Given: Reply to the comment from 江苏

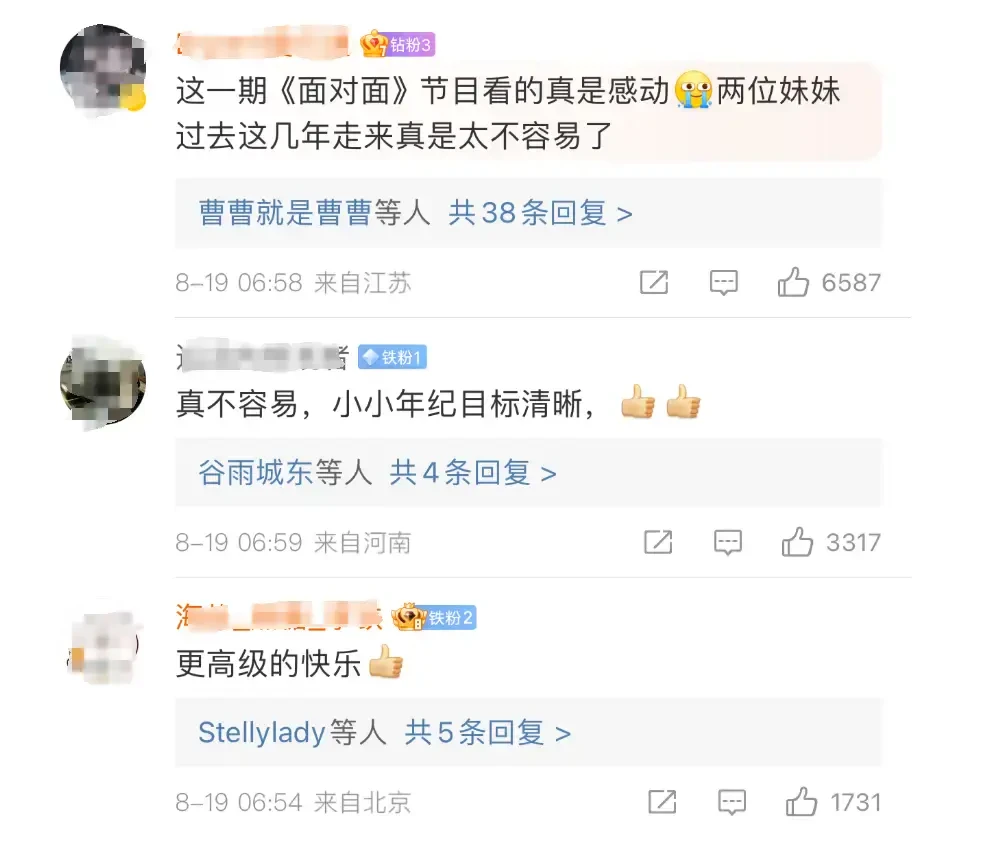Looking at the screenshot, I should (723, 283).
